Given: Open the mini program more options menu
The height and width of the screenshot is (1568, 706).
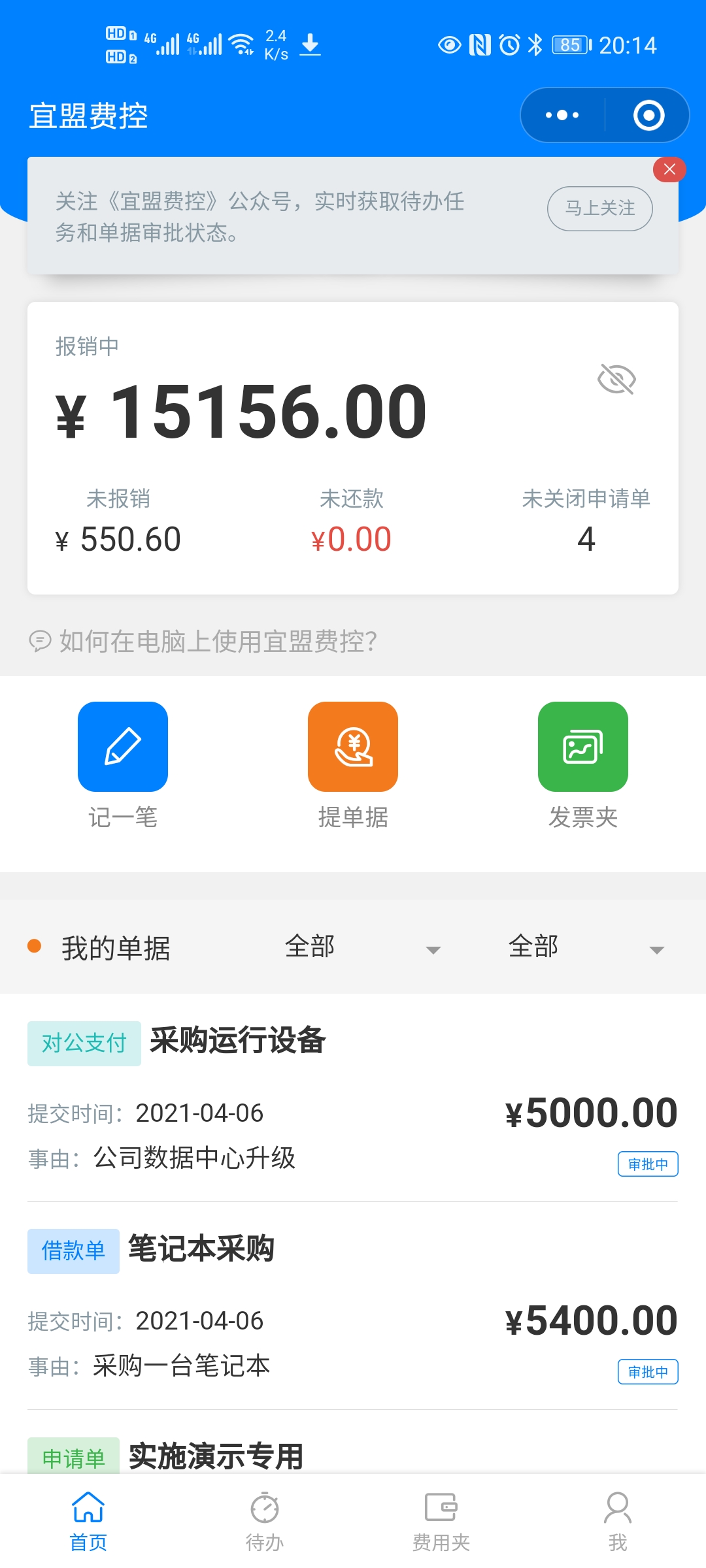Looking at the screenshot, I should pyautogui.click(x=562, y=116).
